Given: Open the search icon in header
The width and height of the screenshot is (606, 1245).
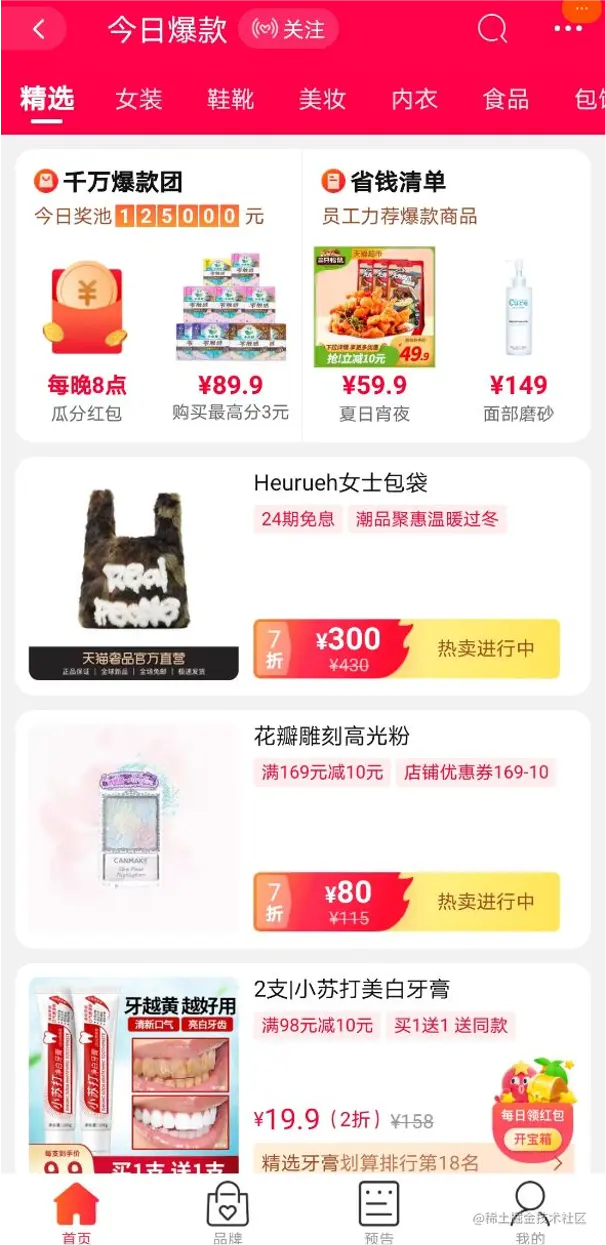Looking at the screenshot, I should [x=492, y=29].
